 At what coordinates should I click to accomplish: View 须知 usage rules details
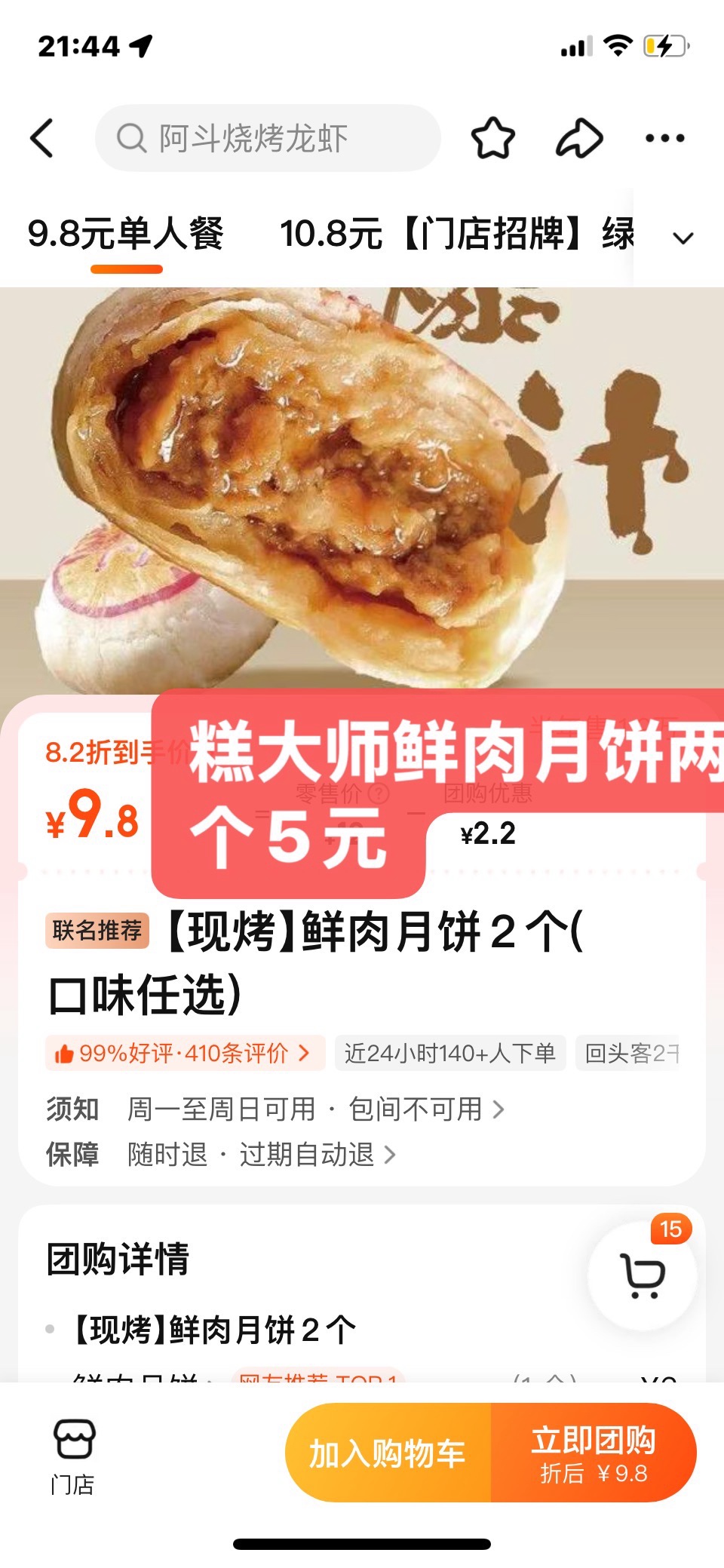[x=313, y=1109]
